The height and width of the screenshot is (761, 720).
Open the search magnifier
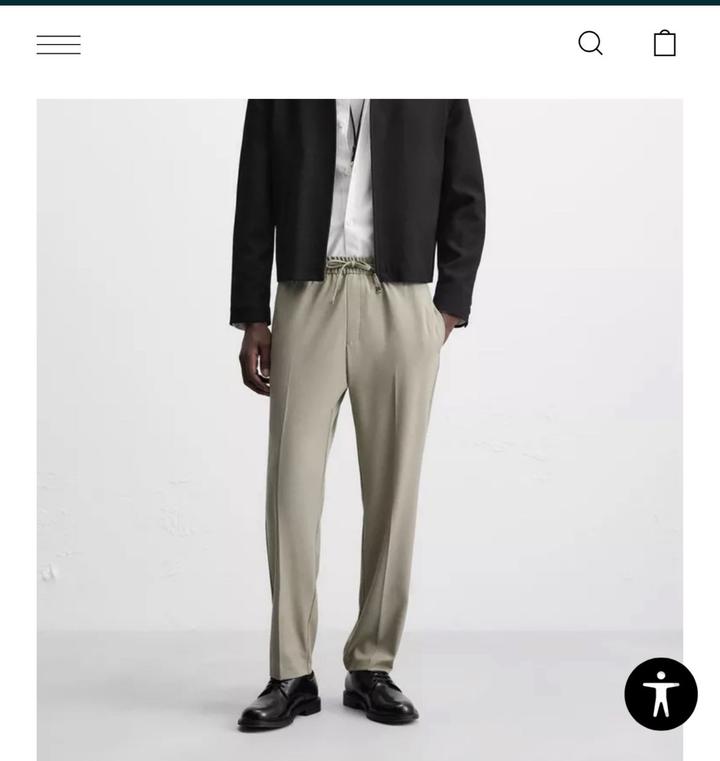point(590,43)
